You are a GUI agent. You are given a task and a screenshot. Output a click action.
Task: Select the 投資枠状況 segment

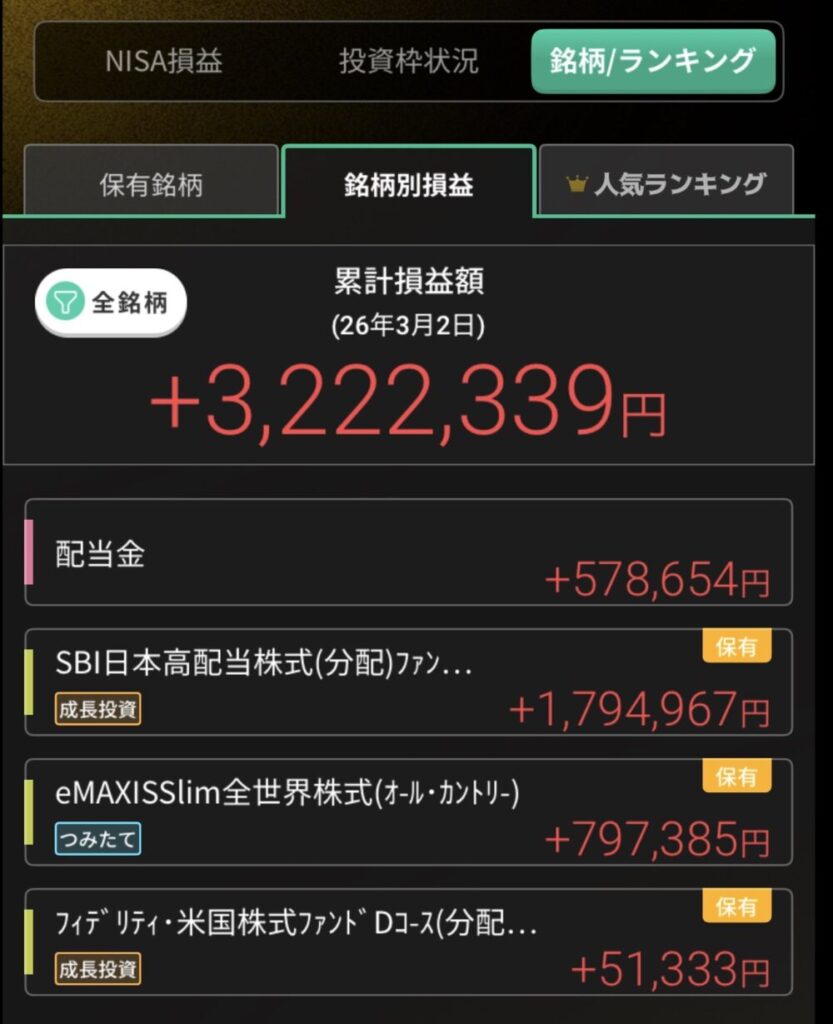click(x=408, y=61)
